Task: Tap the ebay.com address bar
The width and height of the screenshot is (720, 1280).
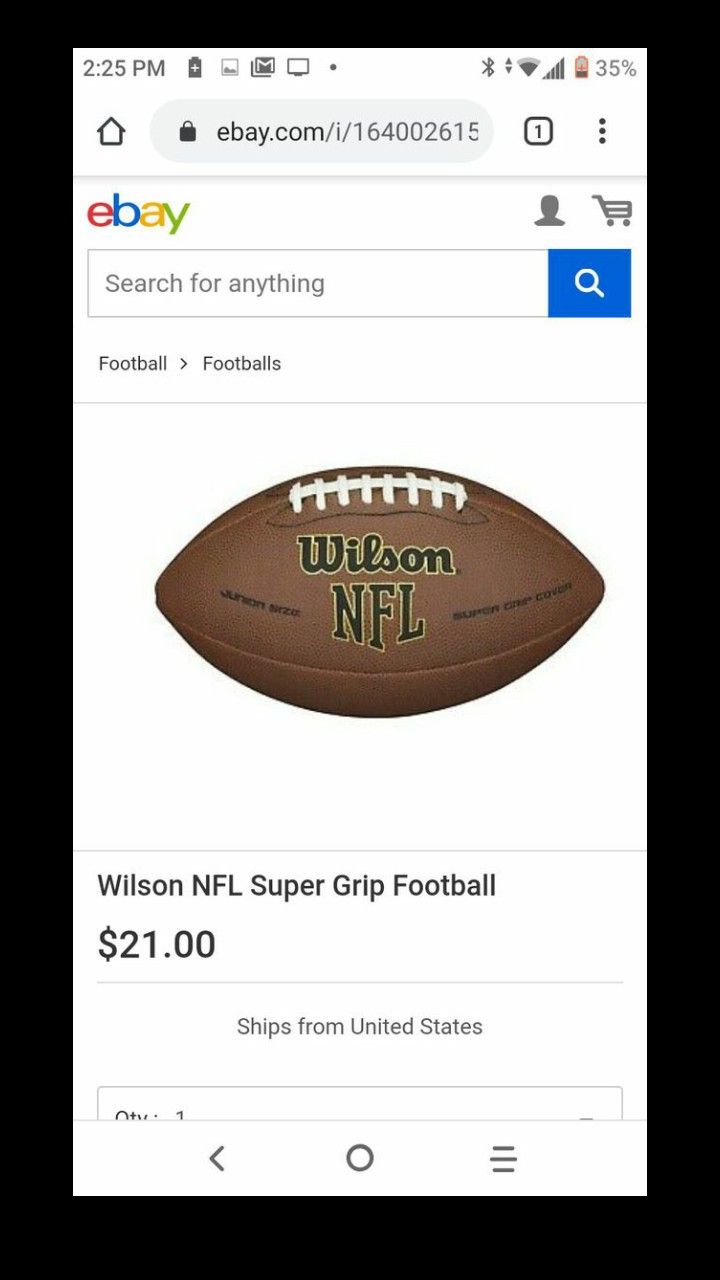Action: (x=321, y=131)
